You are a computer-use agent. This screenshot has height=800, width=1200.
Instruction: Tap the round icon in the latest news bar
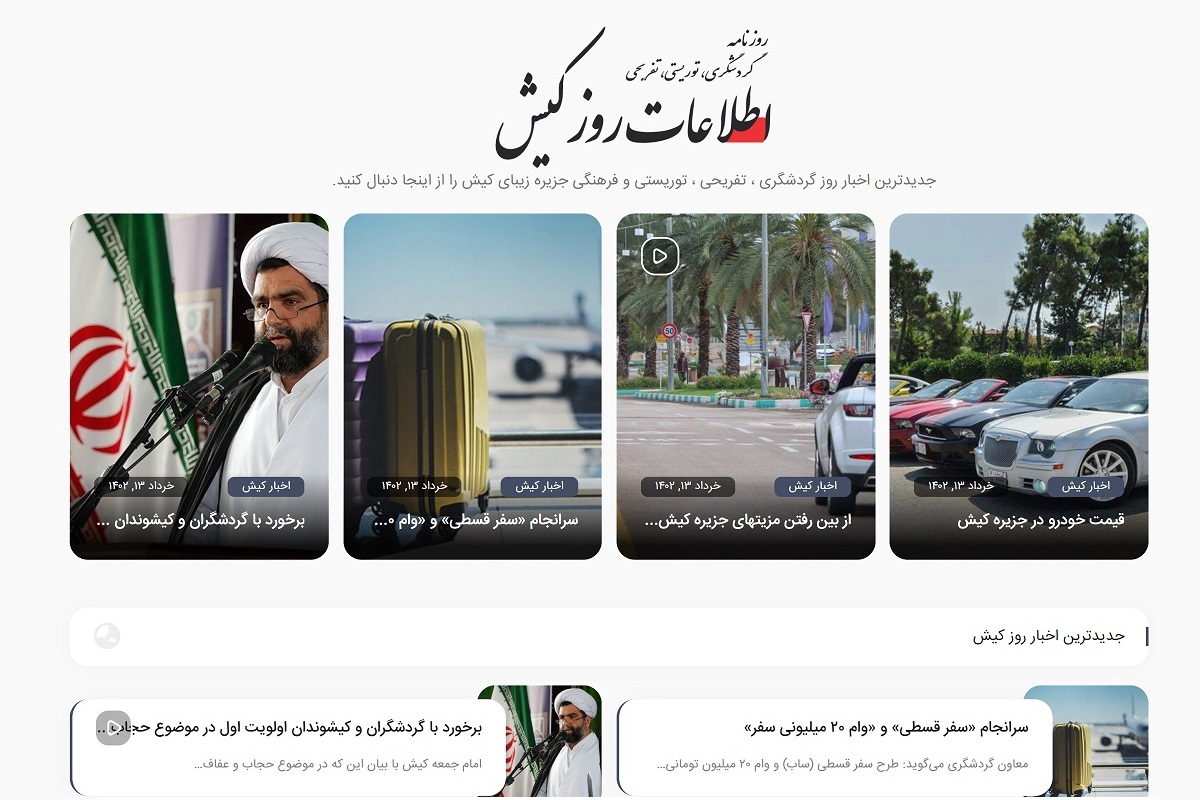(107, 636)
